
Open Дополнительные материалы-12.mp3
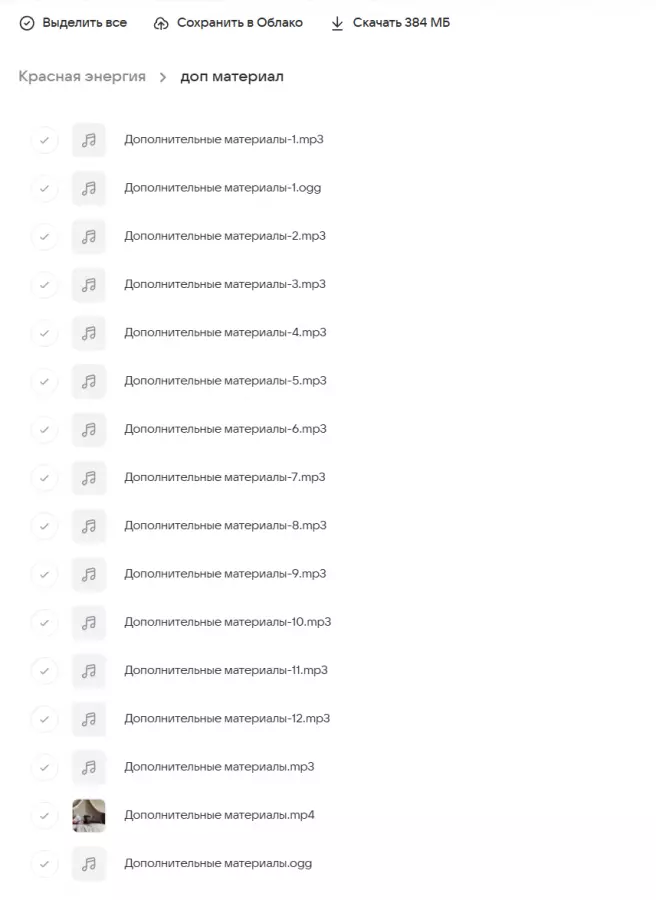(226, 718)
